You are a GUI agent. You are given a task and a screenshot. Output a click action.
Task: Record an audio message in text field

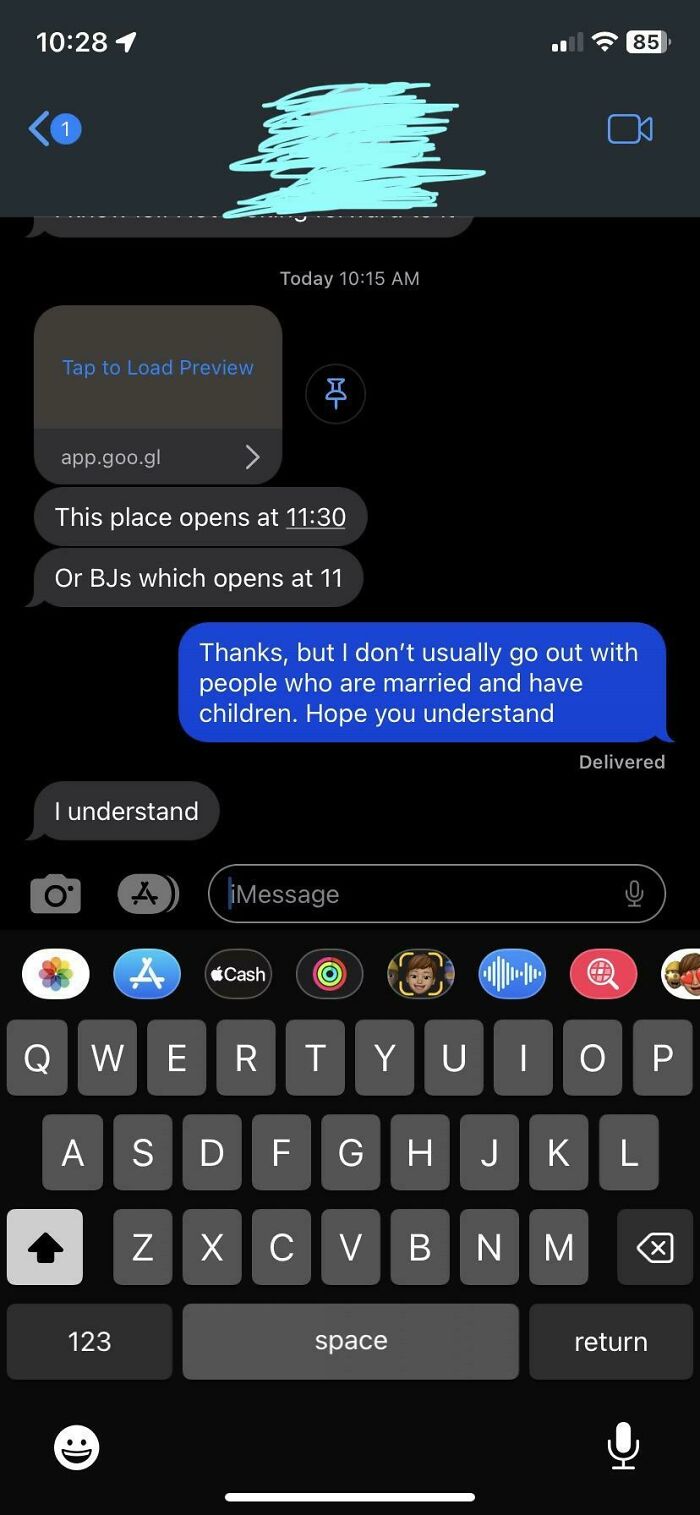[x=634, y=894]
